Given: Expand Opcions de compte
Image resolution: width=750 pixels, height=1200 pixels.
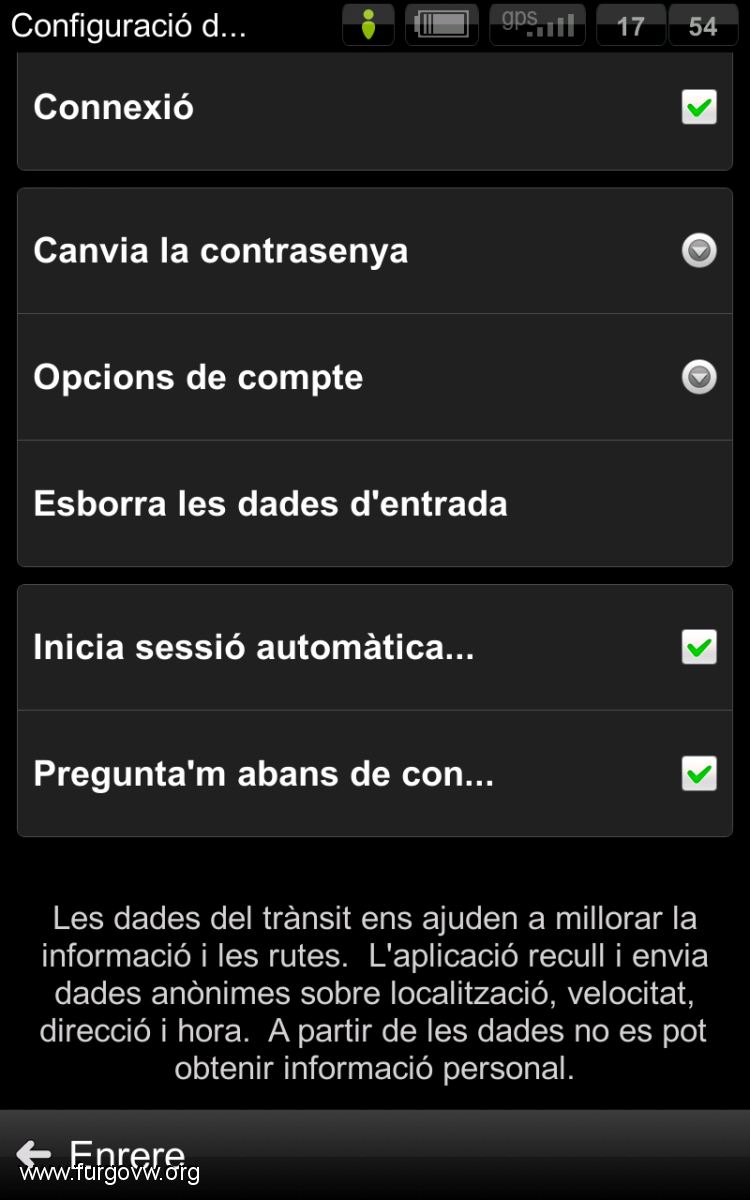Looking at the screenshot, I should point(699,377).
